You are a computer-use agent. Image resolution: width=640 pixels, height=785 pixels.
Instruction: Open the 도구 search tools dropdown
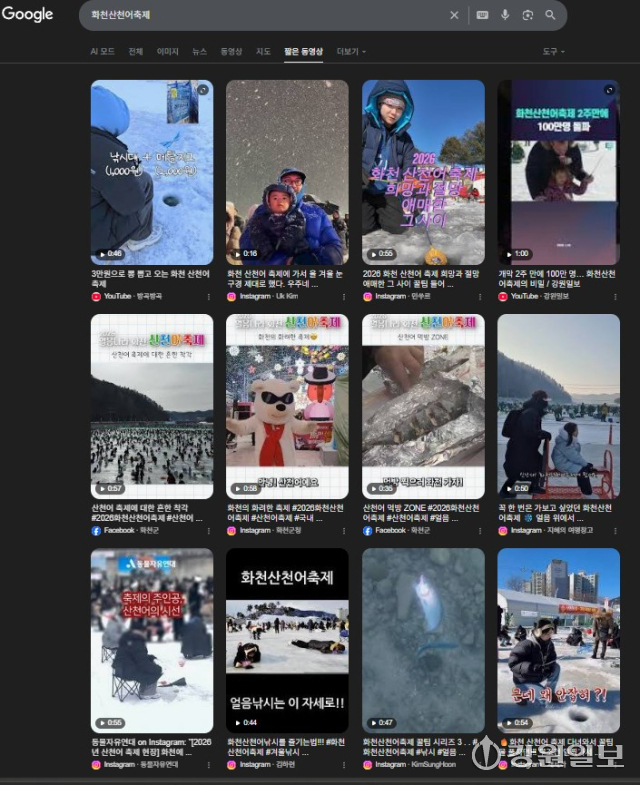[553, 51]
